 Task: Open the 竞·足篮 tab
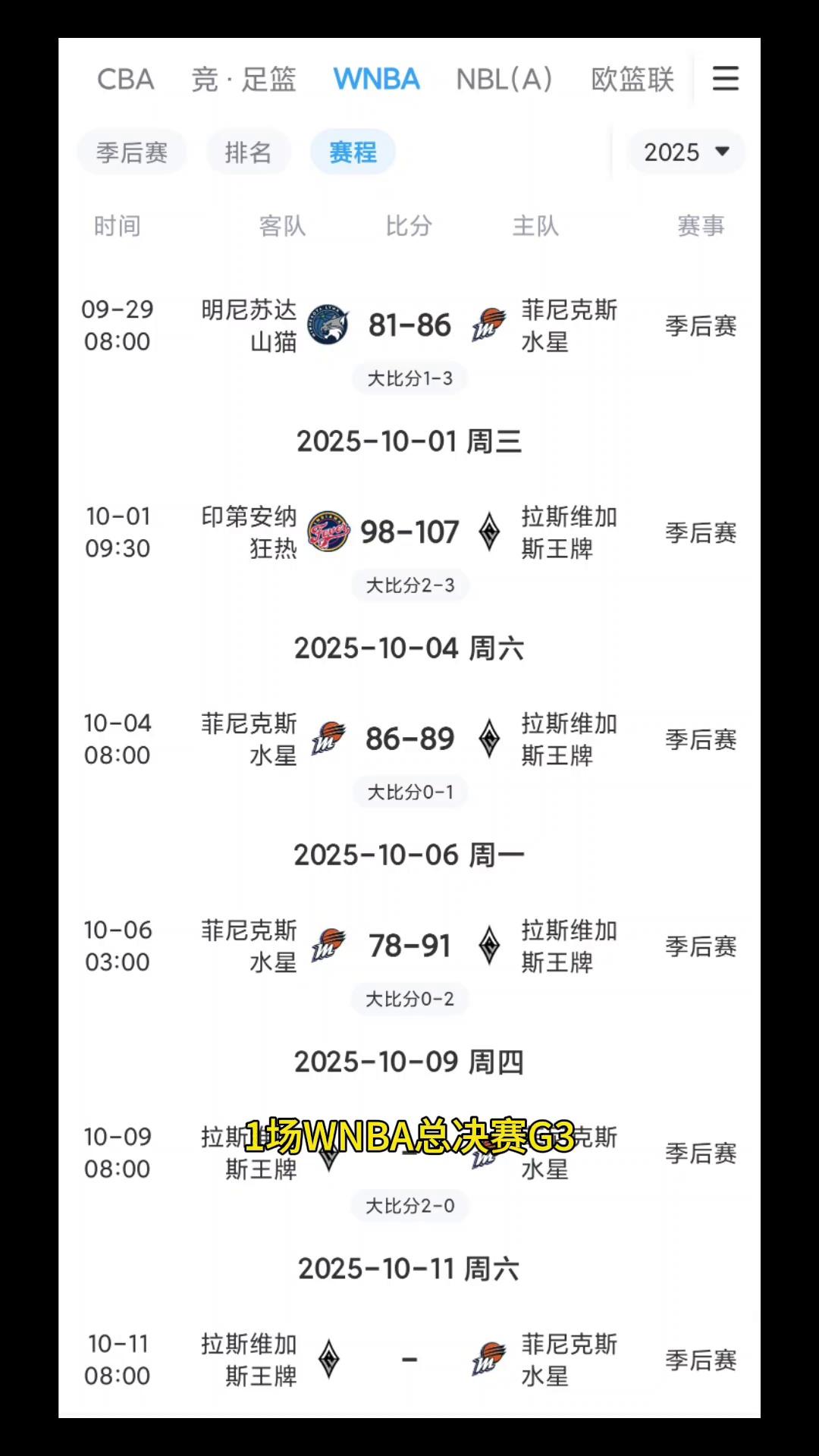click(245, 78)
